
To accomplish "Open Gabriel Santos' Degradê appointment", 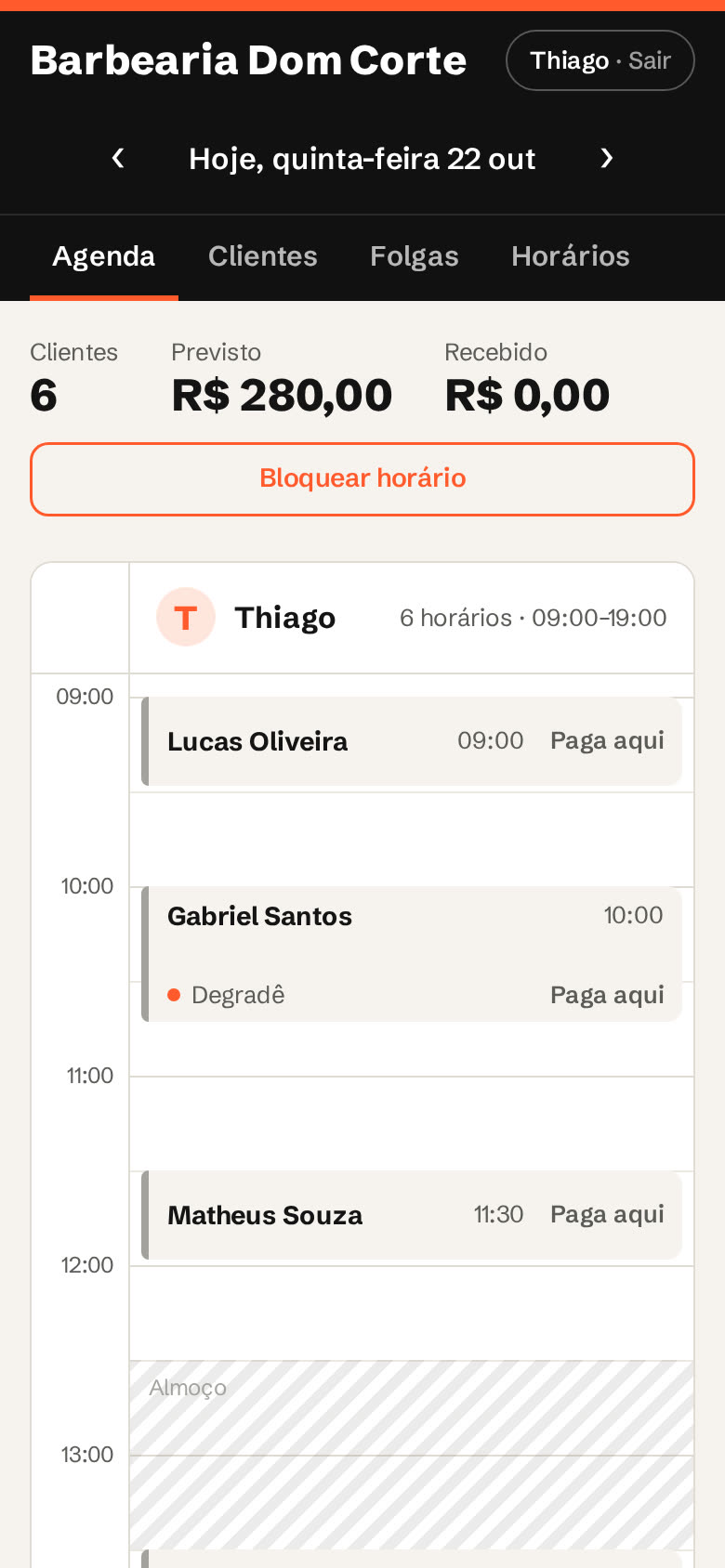I will (x=412, y=954).
